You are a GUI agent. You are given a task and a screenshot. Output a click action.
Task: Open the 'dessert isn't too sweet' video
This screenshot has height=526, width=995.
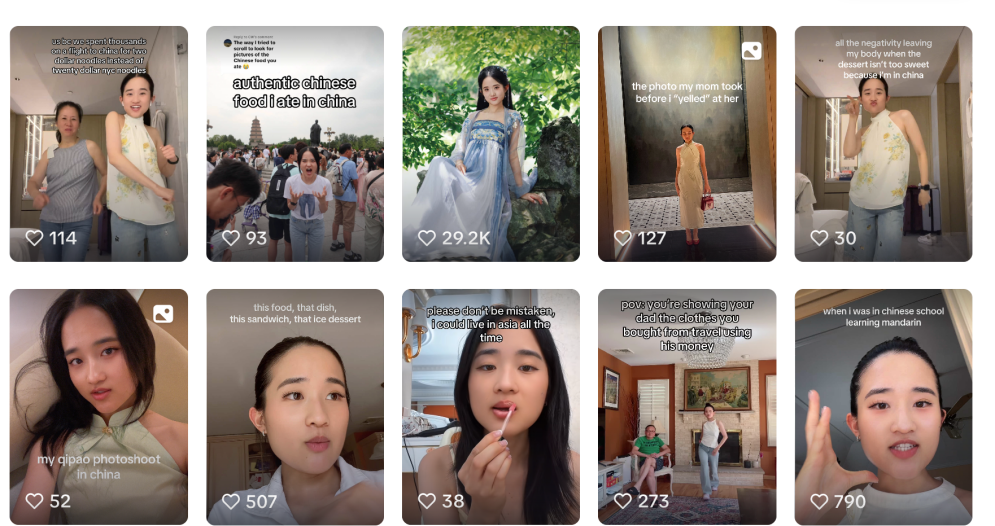(883, 145)
